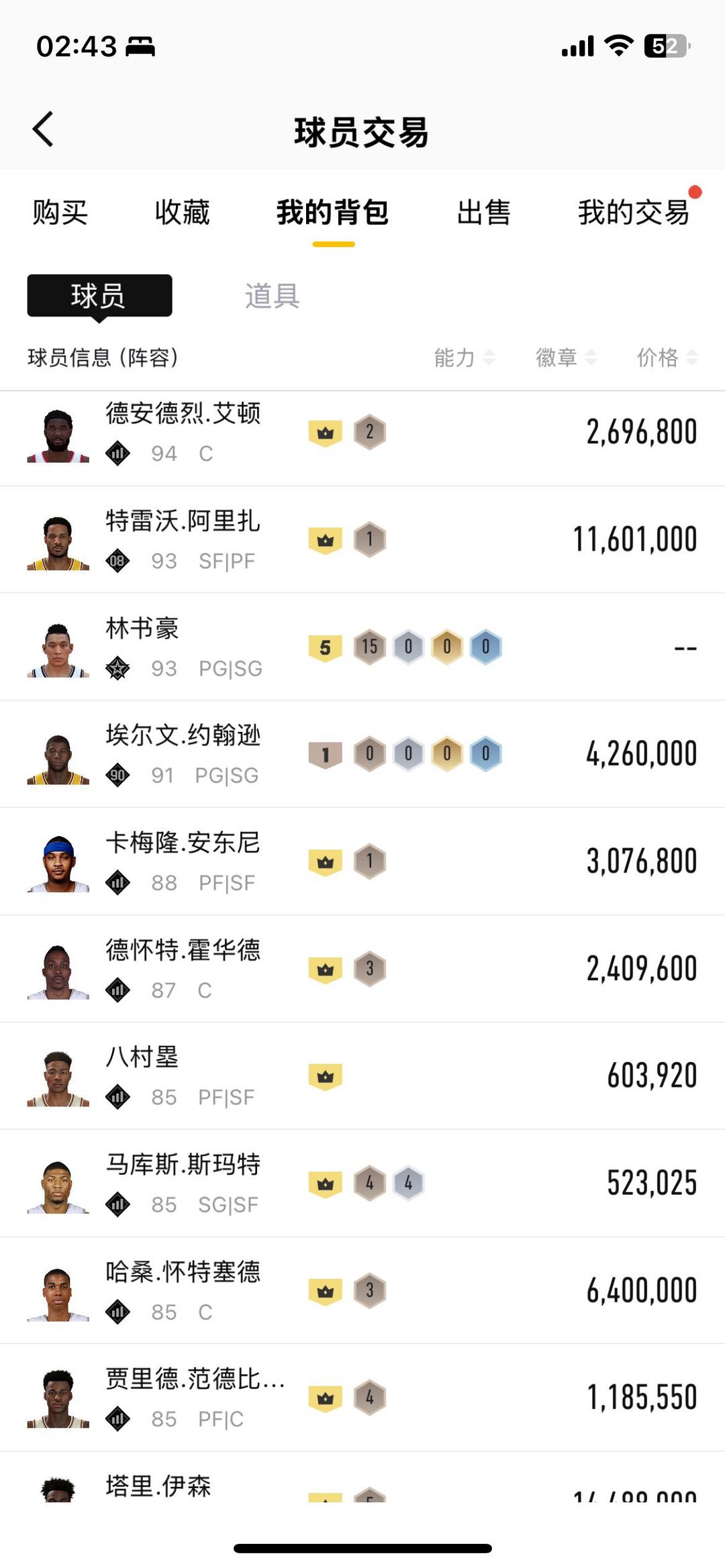Image resolution: width=725 pixels, height=1568 pixels.
Task: Go back from 球员交易 page
Action: coord(43,129)
